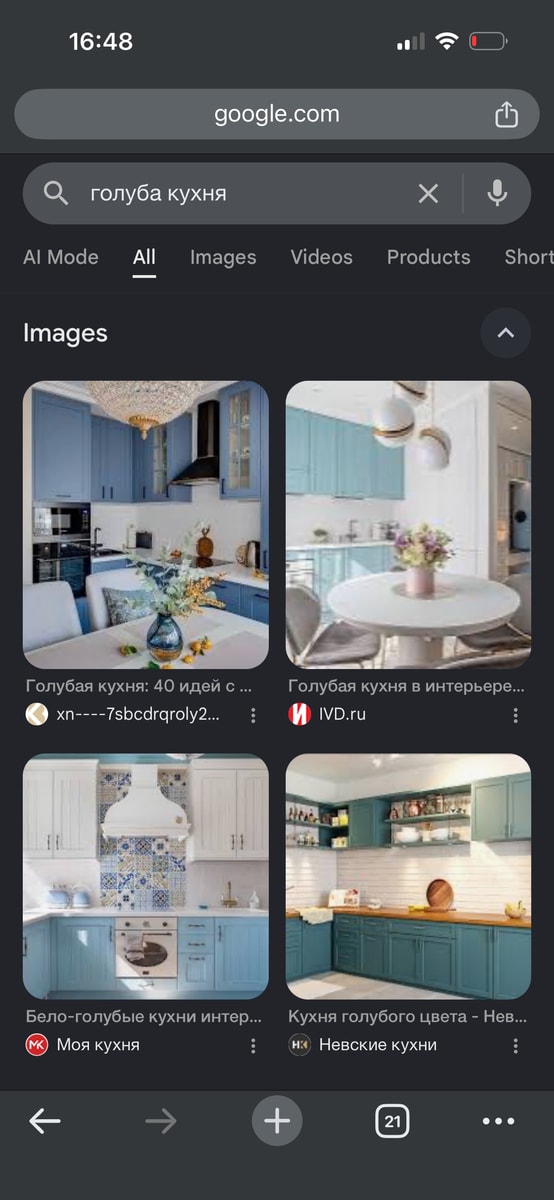554x1200 pixels.
Task: Open the tab switcher showing 21
Action: (x=392, y=1122)
